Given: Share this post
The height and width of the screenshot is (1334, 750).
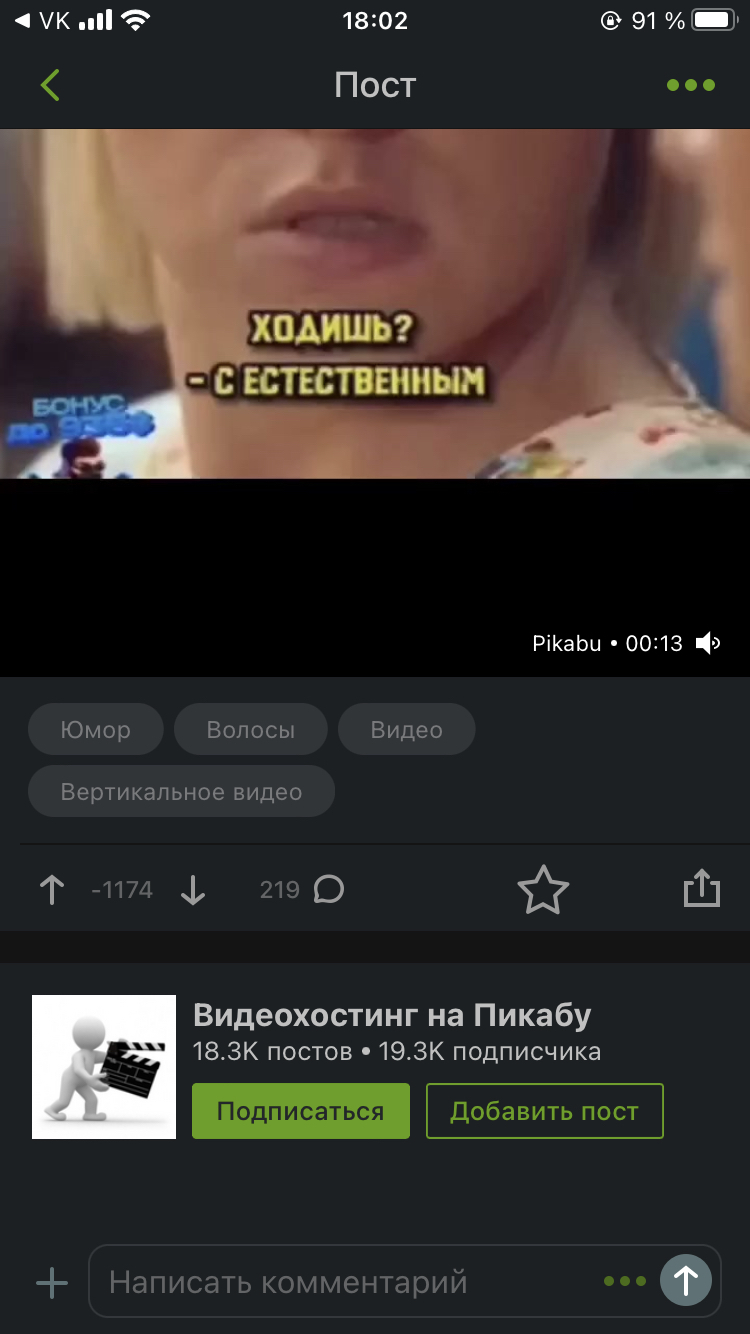Looking at the screenshot, I should 702,888.
